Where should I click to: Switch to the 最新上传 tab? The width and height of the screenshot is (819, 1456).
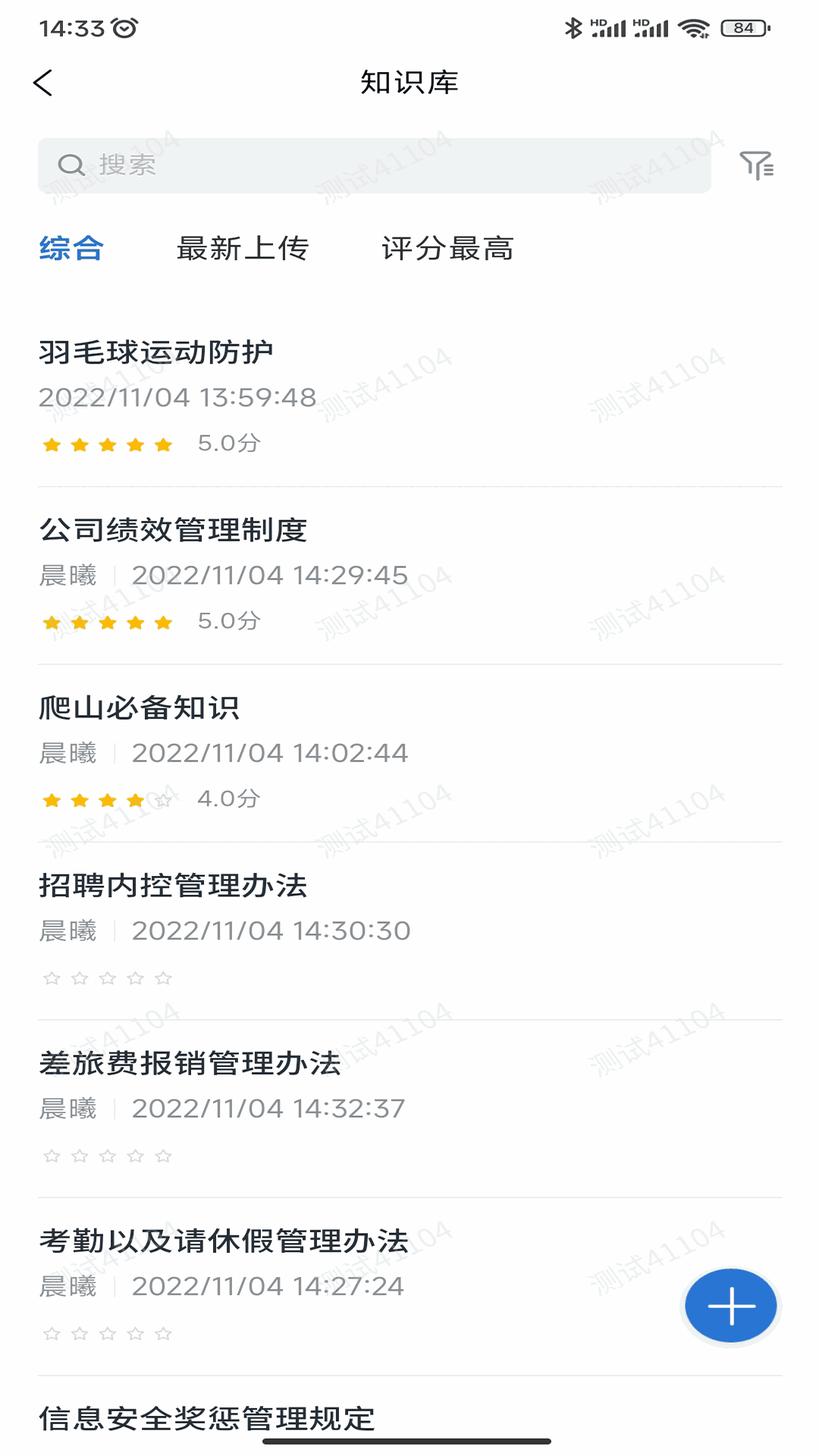pyautogui.click(x=242, y=249)
